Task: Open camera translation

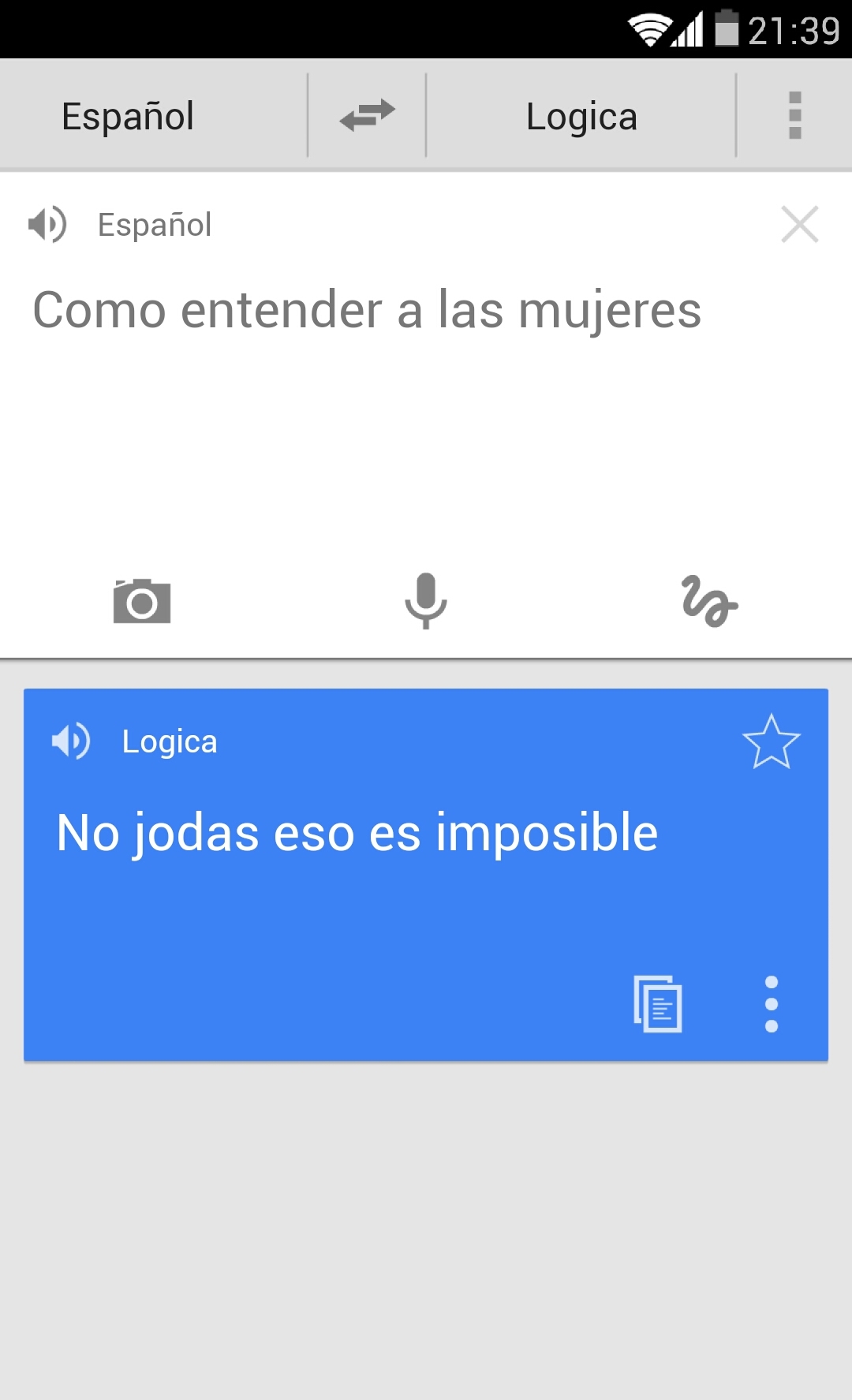Action: [142, 601]
